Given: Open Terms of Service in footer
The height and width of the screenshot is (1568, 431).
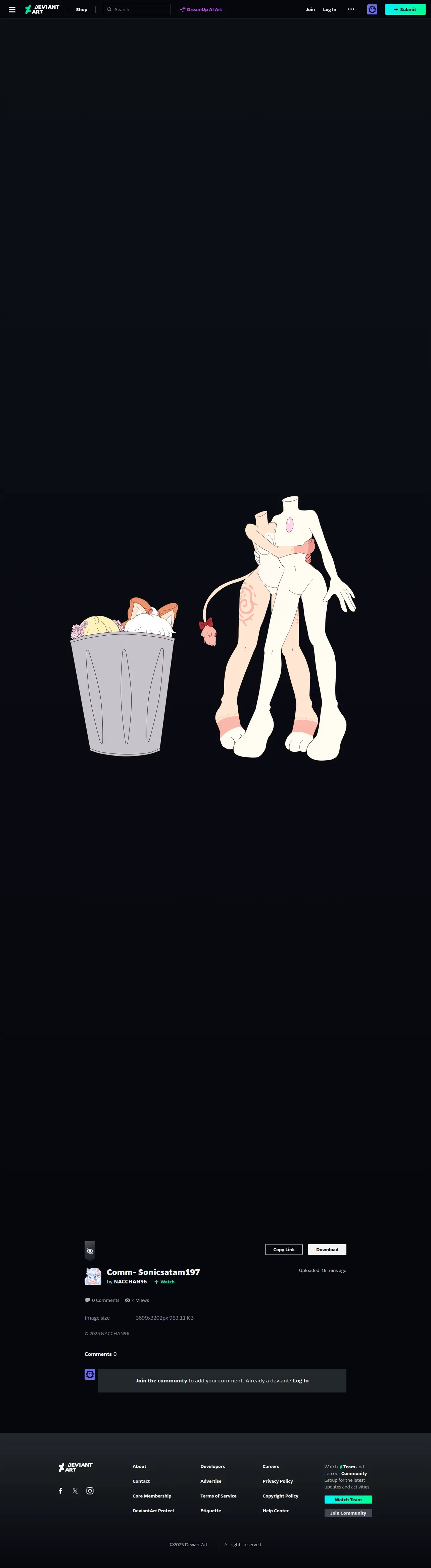Looking at the screenshot, I should point(219,1496).
